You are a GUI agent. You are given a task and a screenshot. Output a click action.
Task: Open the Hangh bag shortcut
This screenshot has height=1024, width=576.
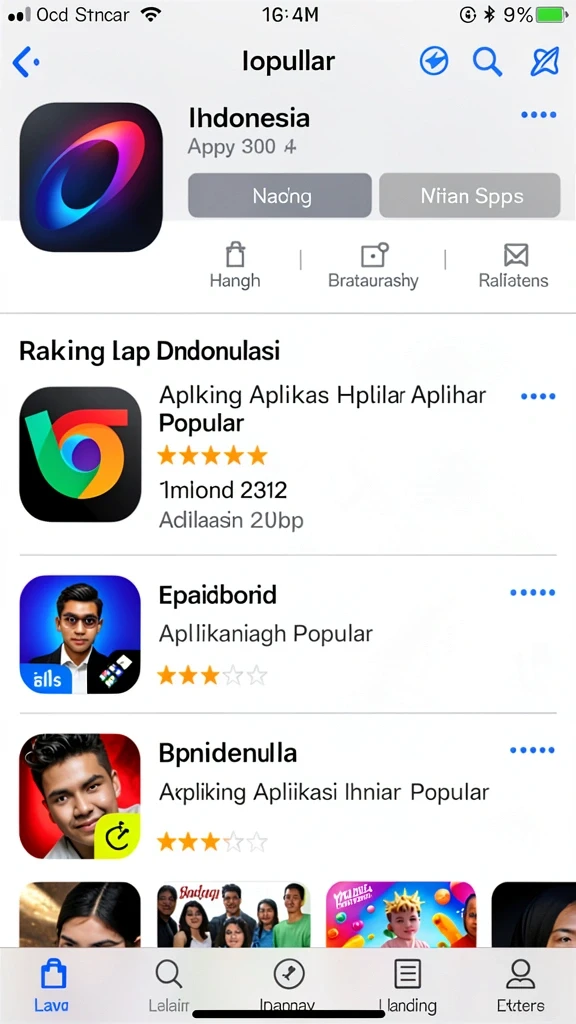pyautogui.click(x=235, y=265)
